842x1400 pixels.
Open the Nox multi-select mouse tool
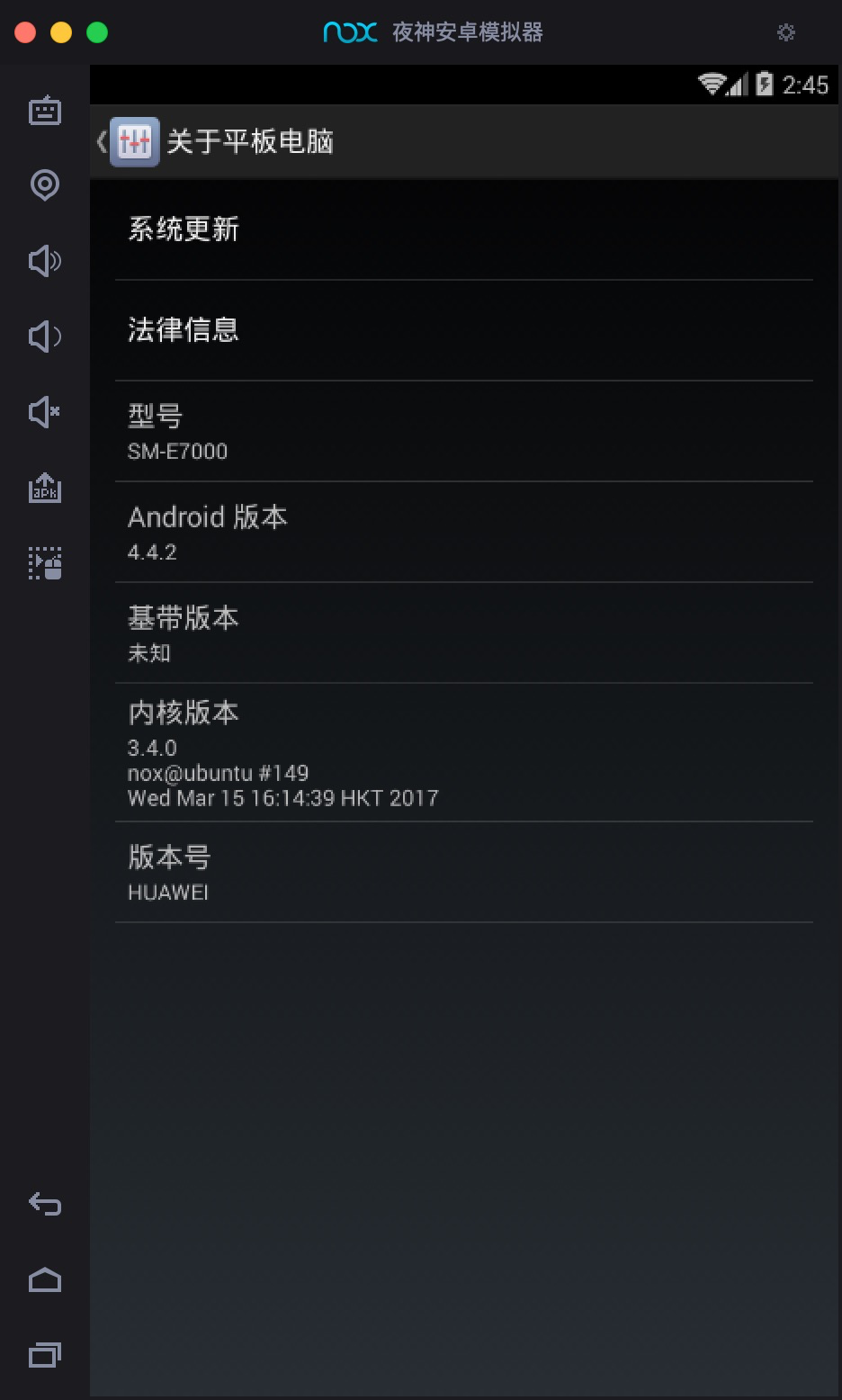tap(45, 563)
